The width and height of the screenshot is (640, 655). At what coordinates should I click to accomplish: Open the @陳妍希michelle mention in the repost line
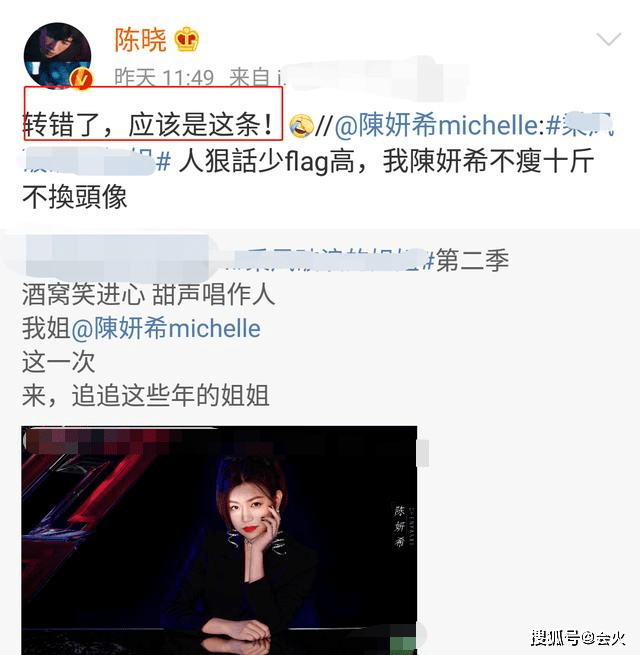coord(436,127)
